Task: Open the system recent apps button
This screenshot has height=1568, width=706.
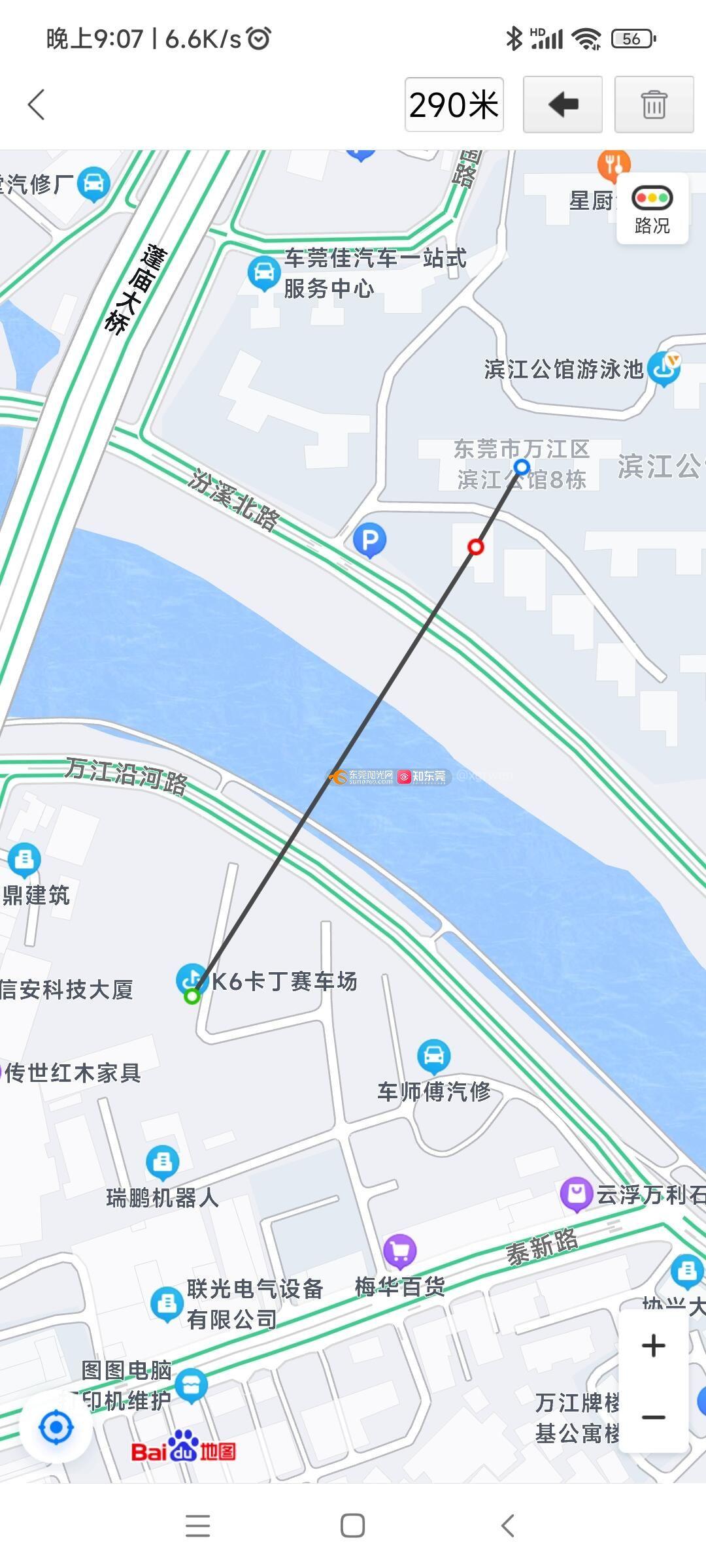Action: coord(197,1526)
